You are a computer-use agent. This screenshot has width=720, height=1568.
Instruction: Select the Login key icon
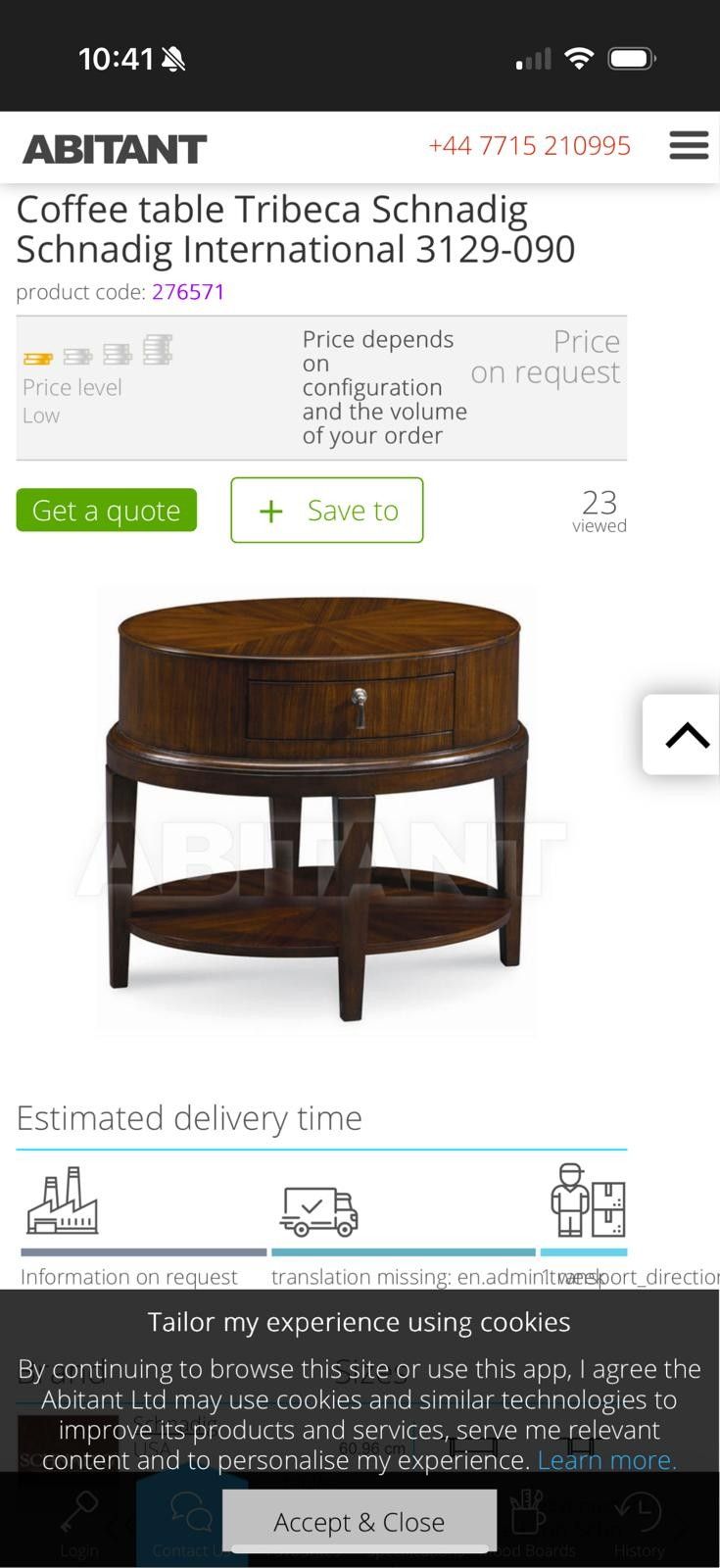(78, 1514)
